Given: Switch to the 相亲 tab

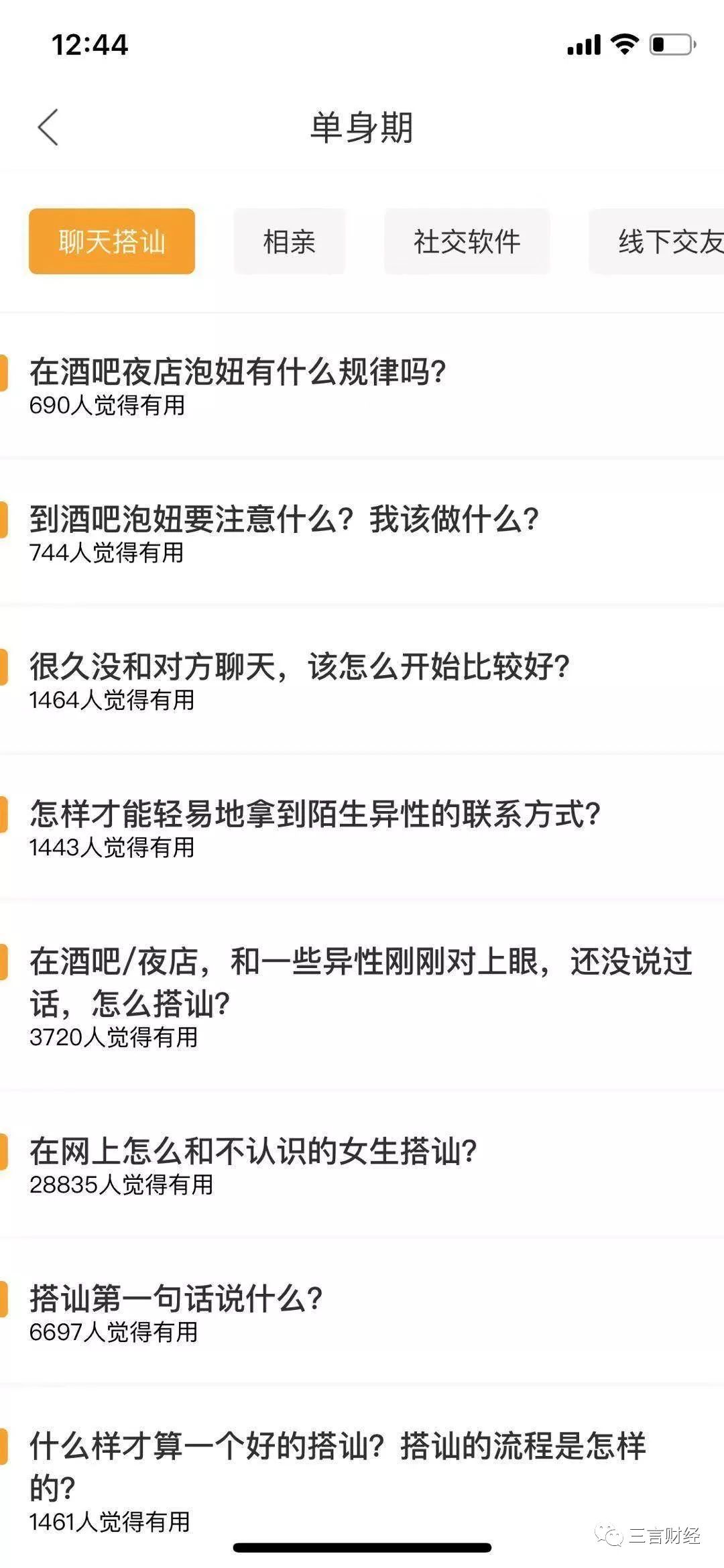Looking at the screenshot, I should click(288, 242).
